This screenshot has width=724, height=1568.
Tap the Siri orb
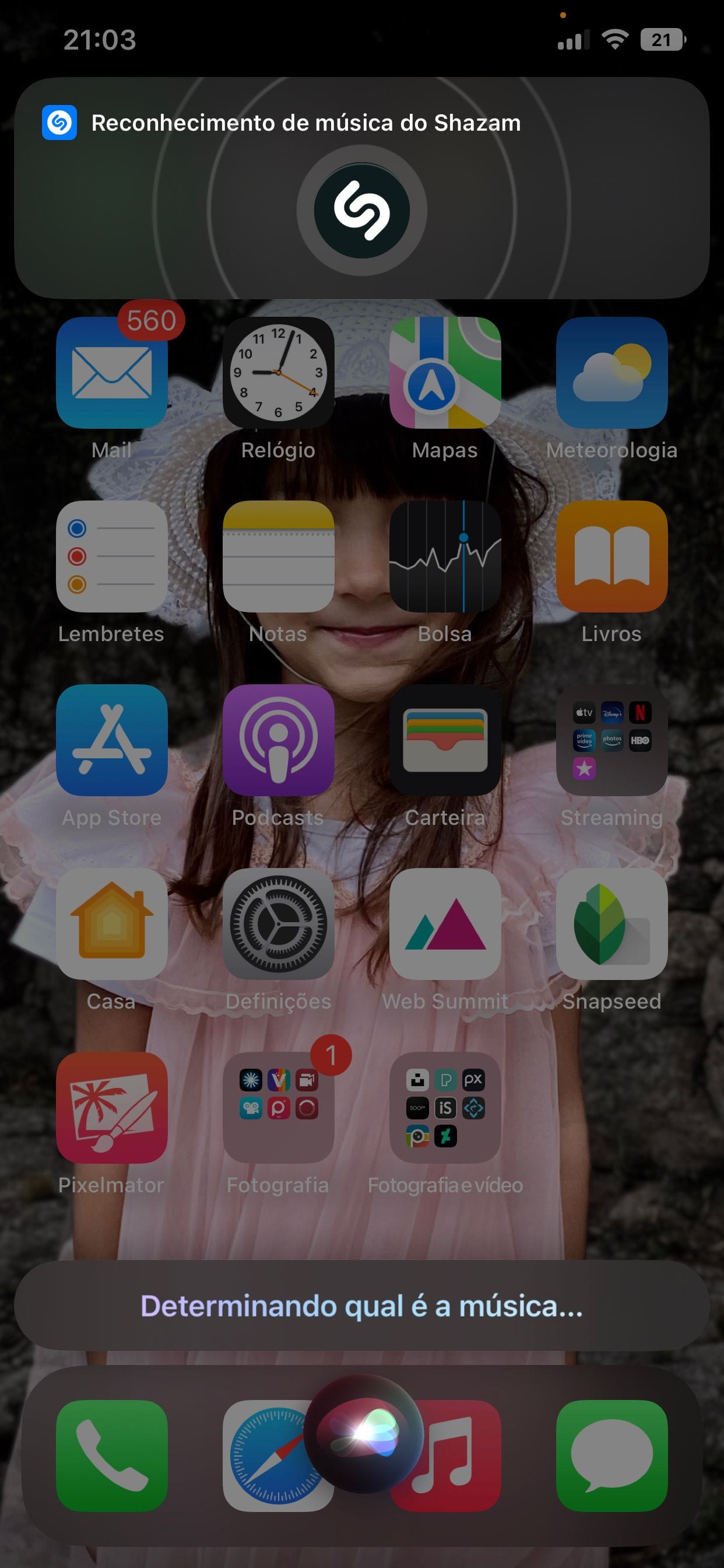(363, 1433)
